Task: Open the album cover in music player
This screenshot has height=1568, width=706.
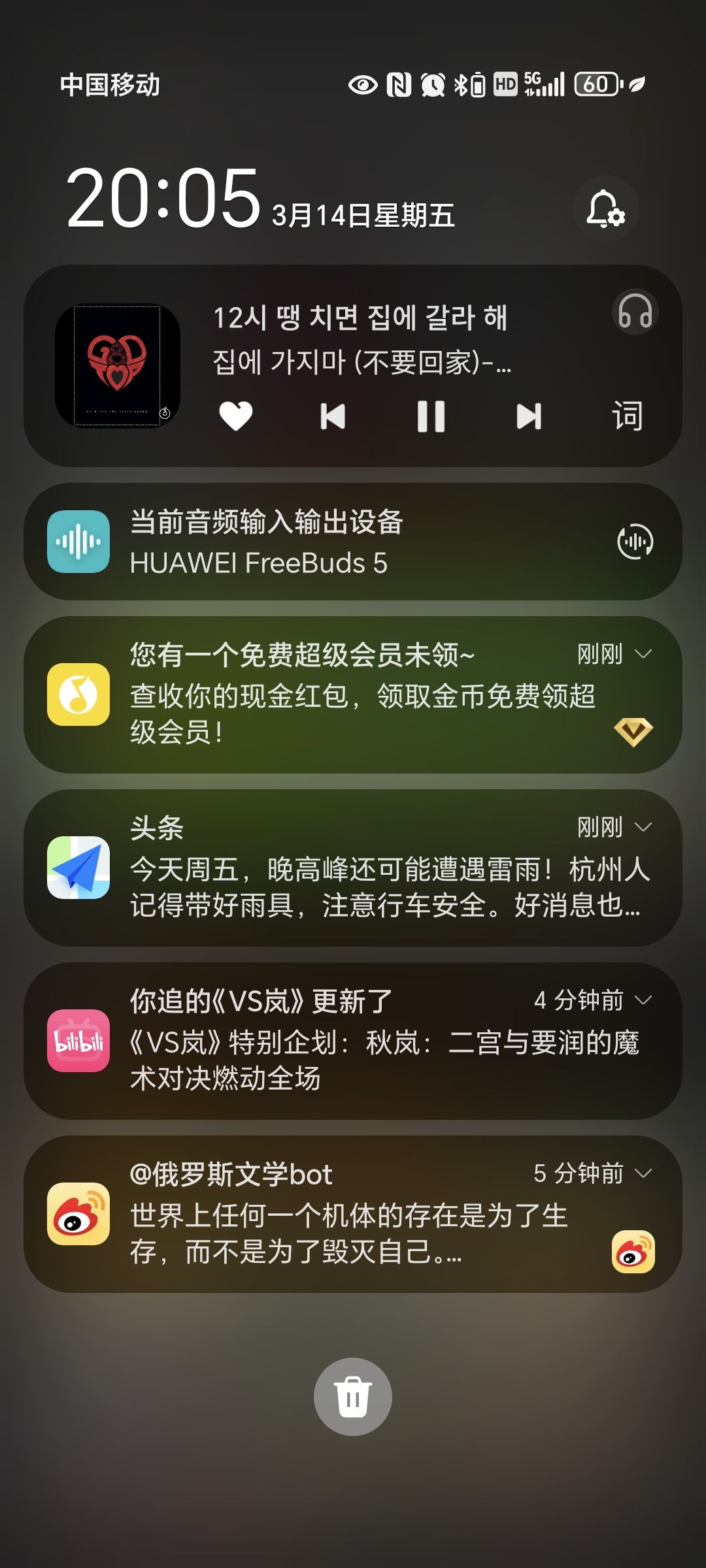Action: click(118, 366)
